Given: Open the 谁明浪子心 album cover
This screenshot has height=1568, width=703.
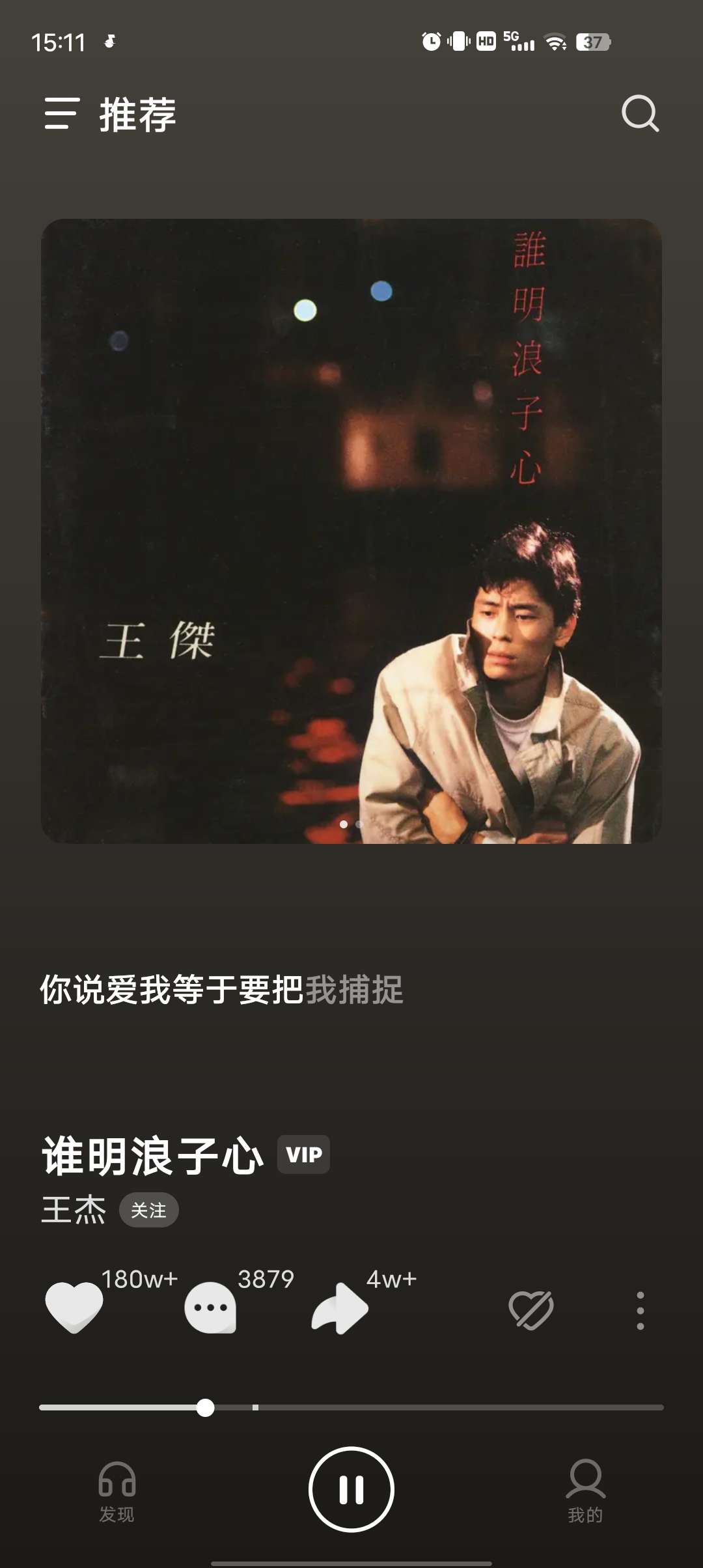Looking at the screenshot, I should pos(351,531).
